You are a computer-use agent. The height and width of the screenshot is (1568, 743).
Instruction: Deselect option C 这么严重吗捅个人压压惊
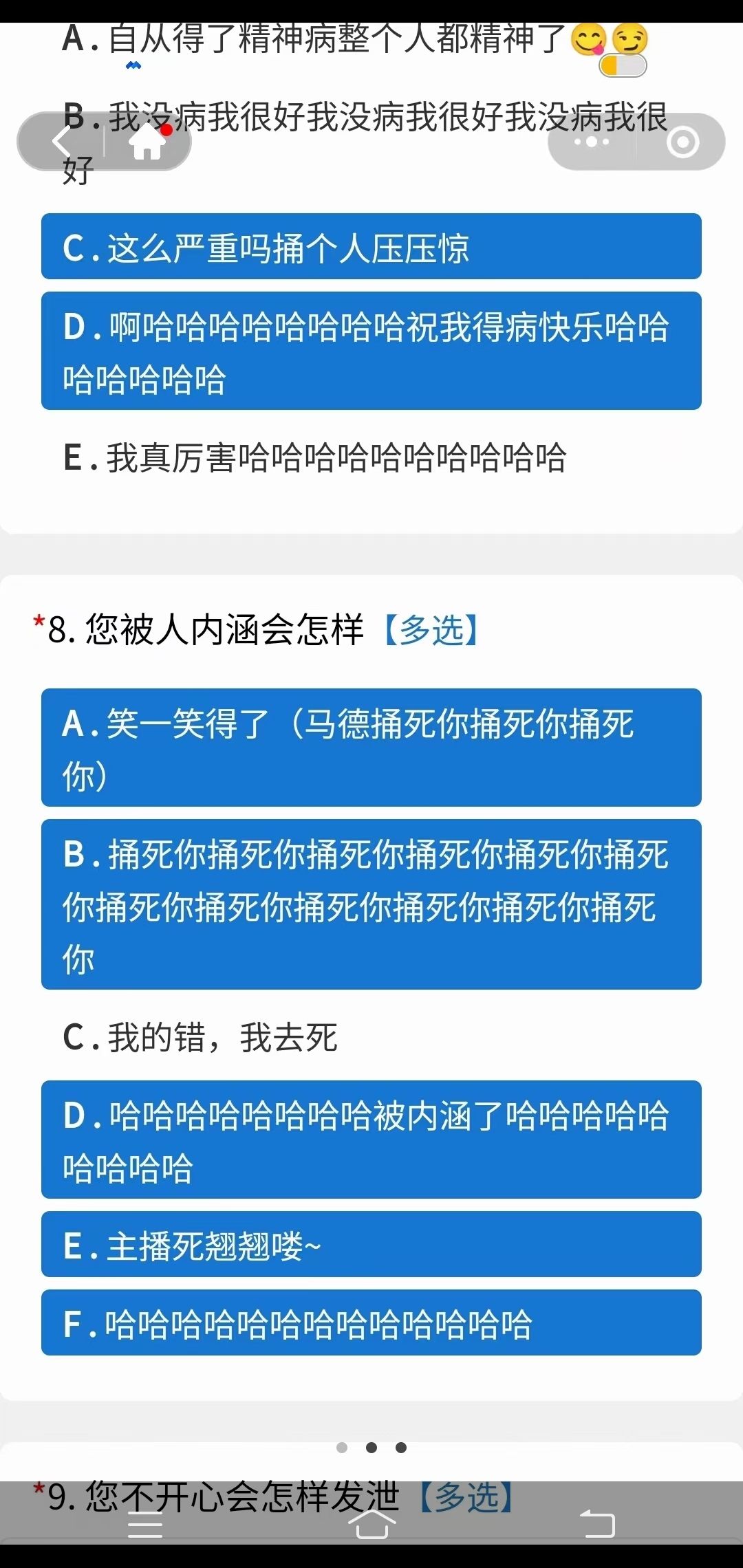(x=371, y=246)
